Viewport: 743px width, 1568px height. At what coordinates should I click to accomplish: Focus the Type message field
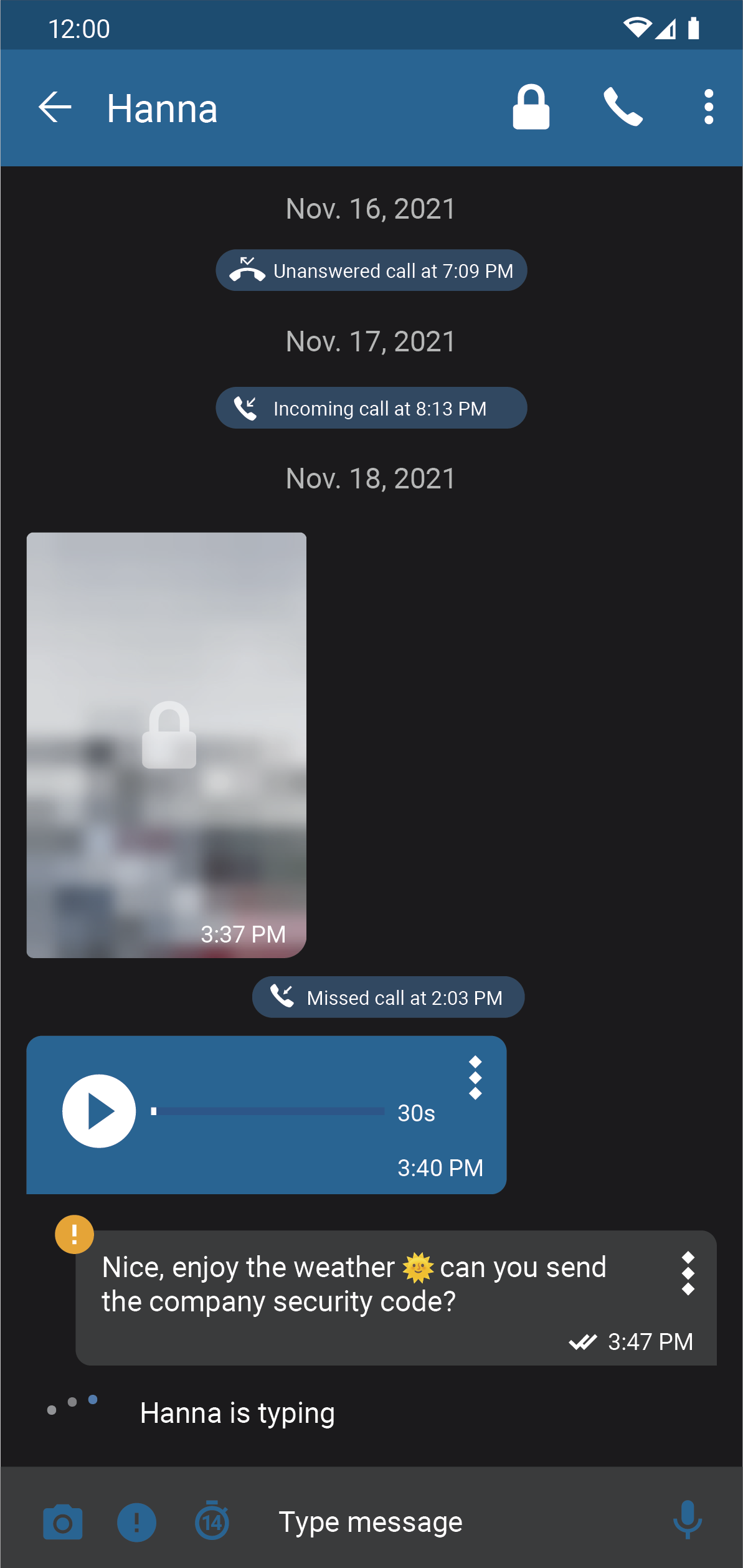436,1522
